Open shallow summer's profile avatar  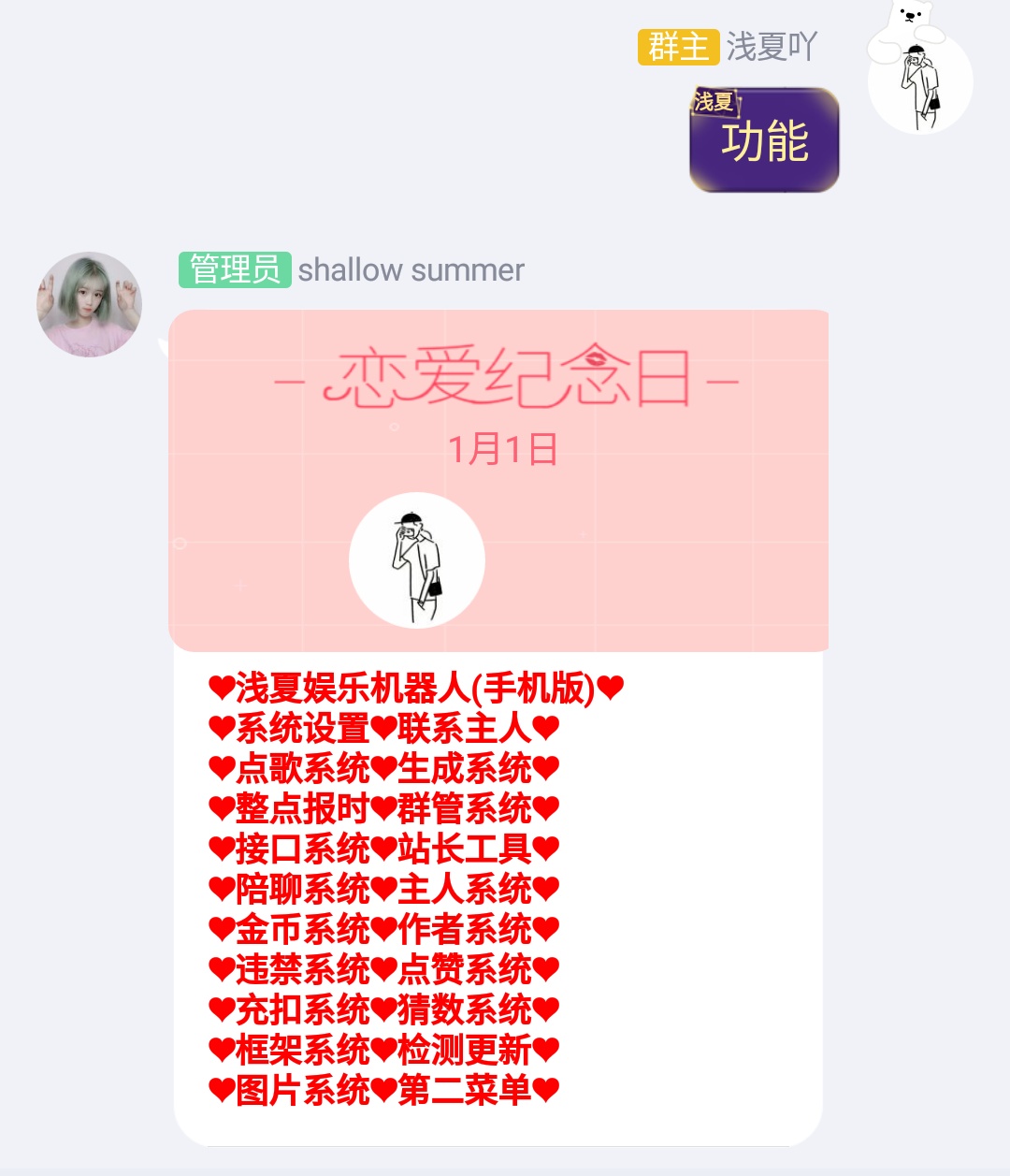click(x=89, y=304)
